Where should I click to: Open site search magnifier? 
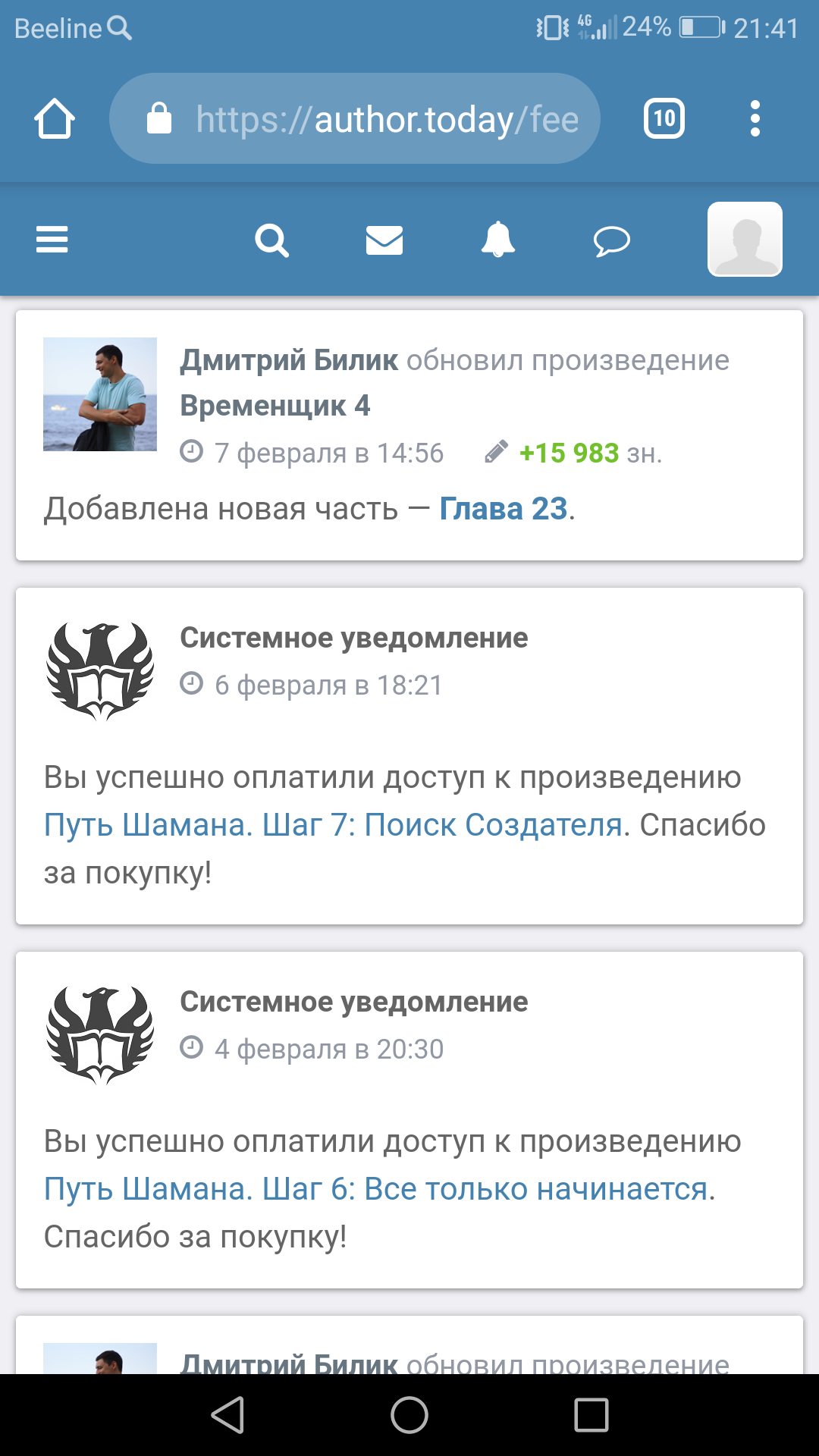(271, 240)
